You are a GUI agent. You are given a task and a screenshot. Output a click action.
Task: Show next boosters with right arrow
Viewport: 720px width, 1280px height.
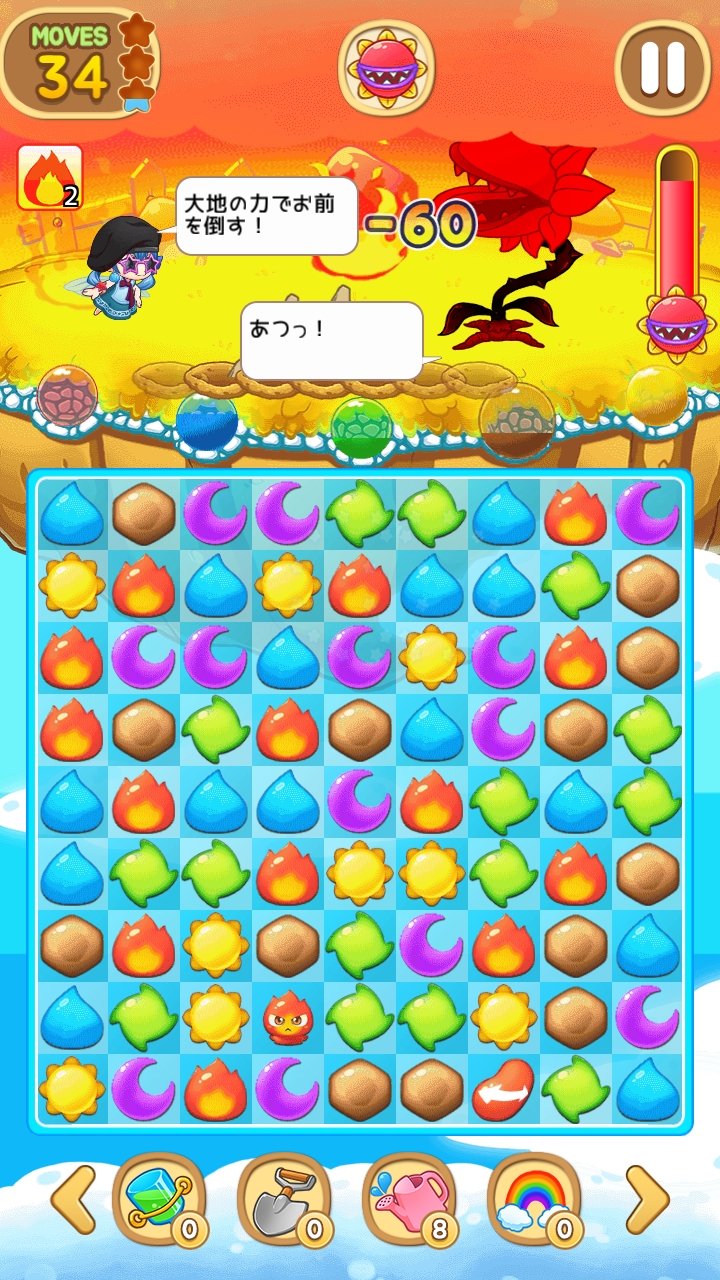point(647,1198)
